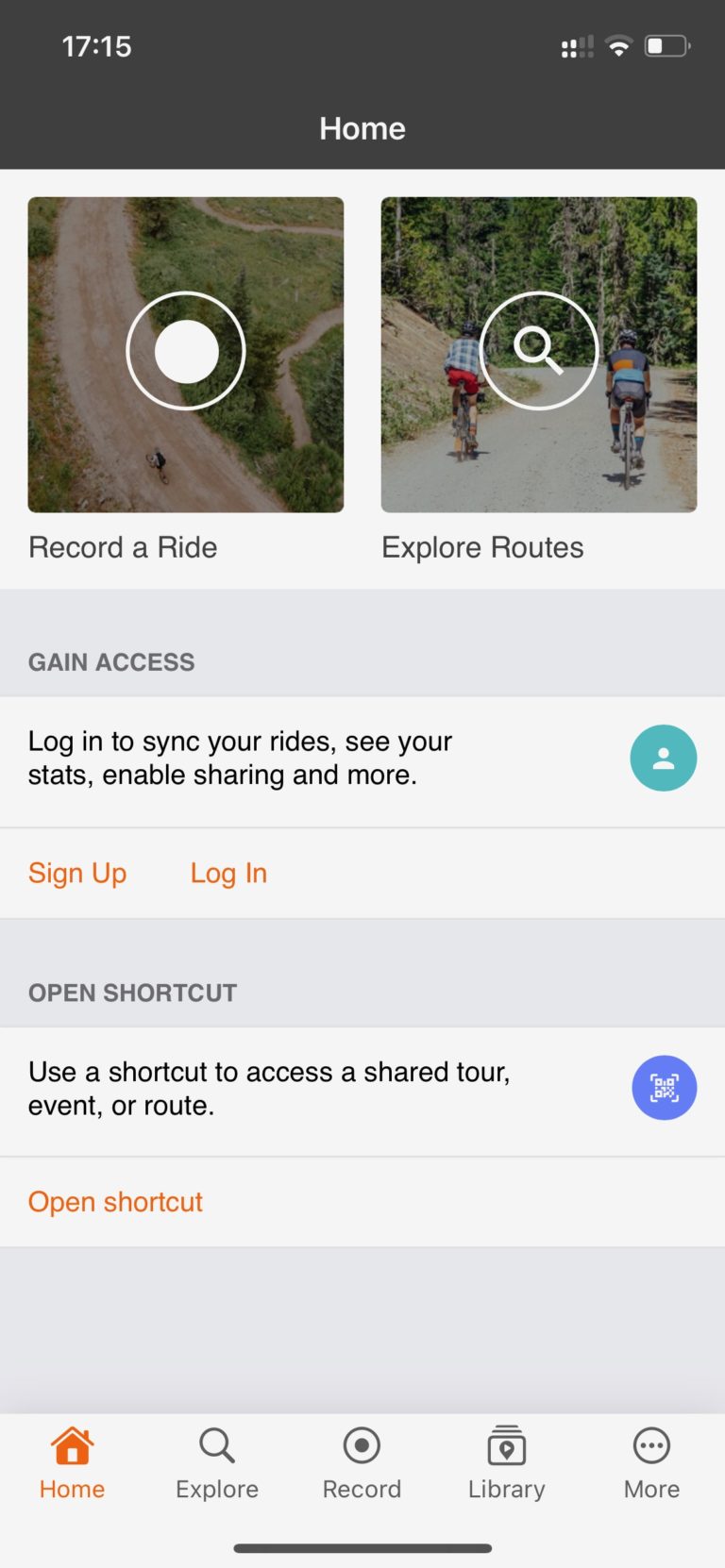Tap the record circle icon on the trail photo

185,350
